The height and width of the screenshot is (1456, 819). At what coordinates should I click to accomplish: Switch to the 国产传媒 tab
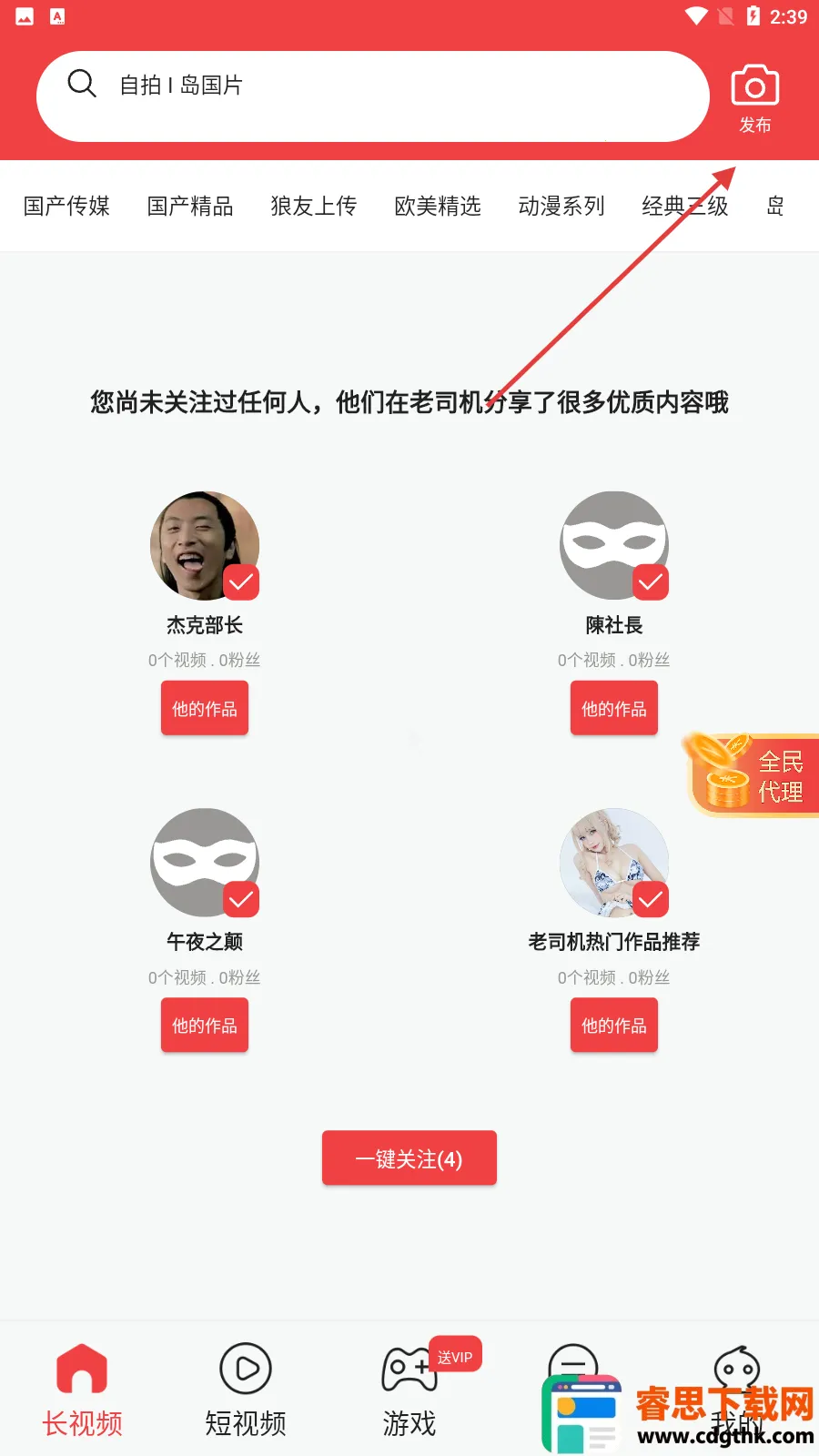(x=66, y=207)
